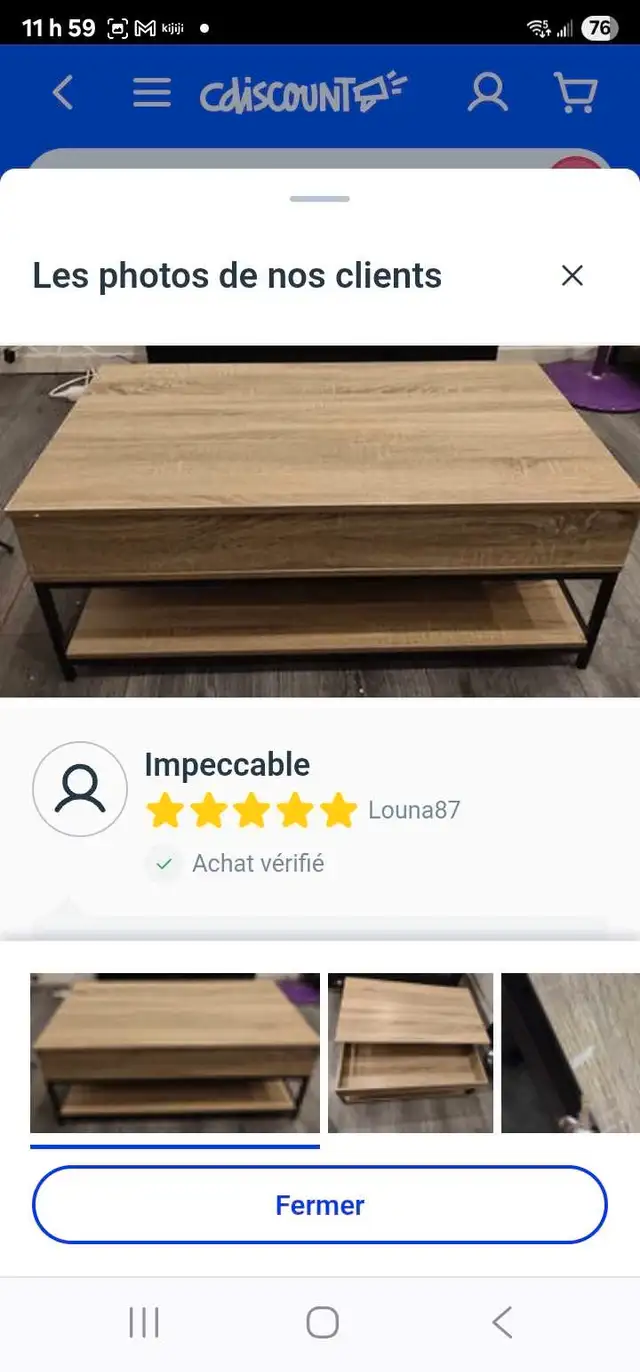Tap the Fermer button

pyautogui.click(x=320, y=1205)
